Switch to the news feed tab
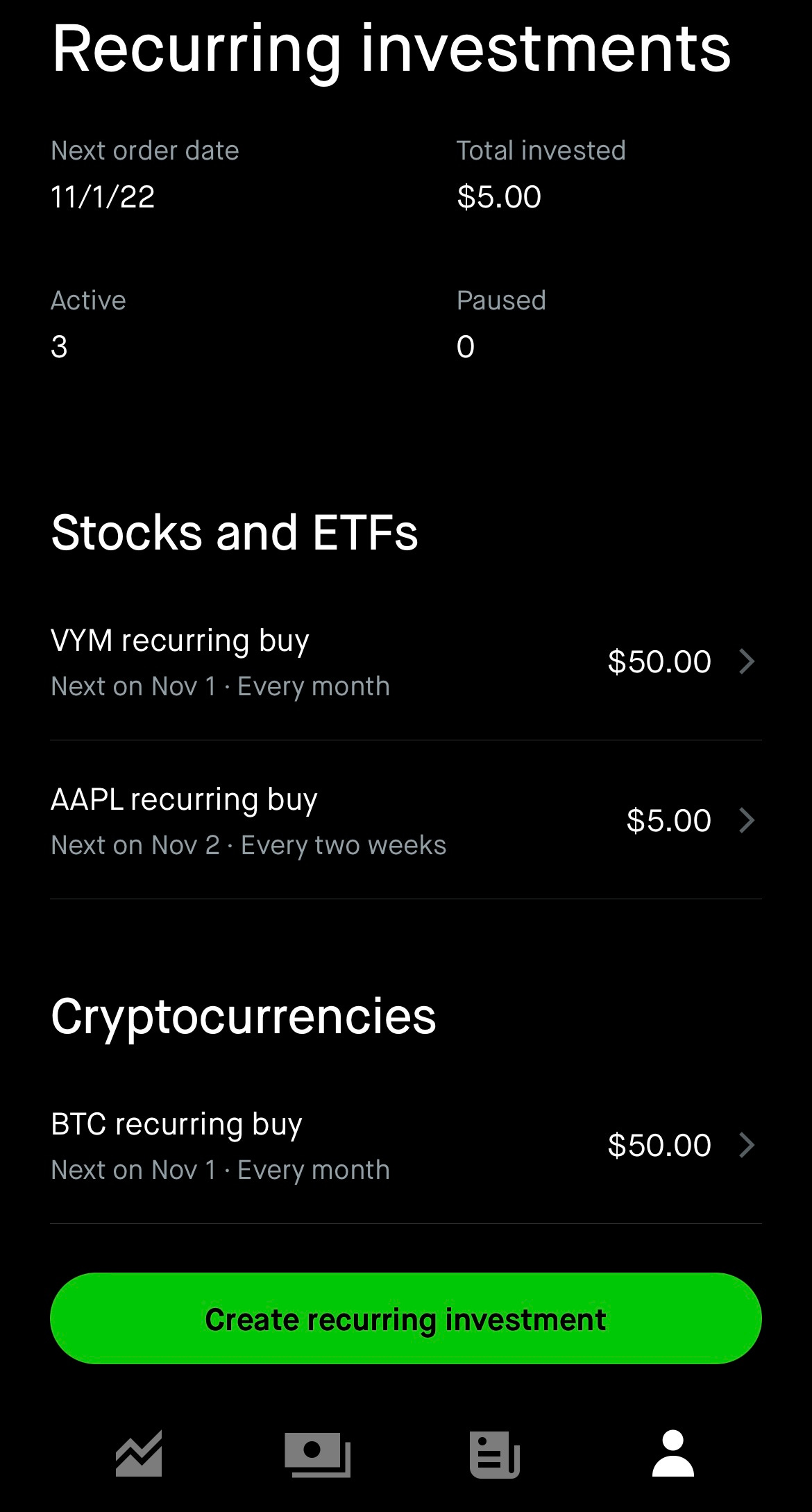 pyautogui.click(x=494, y=1454)
